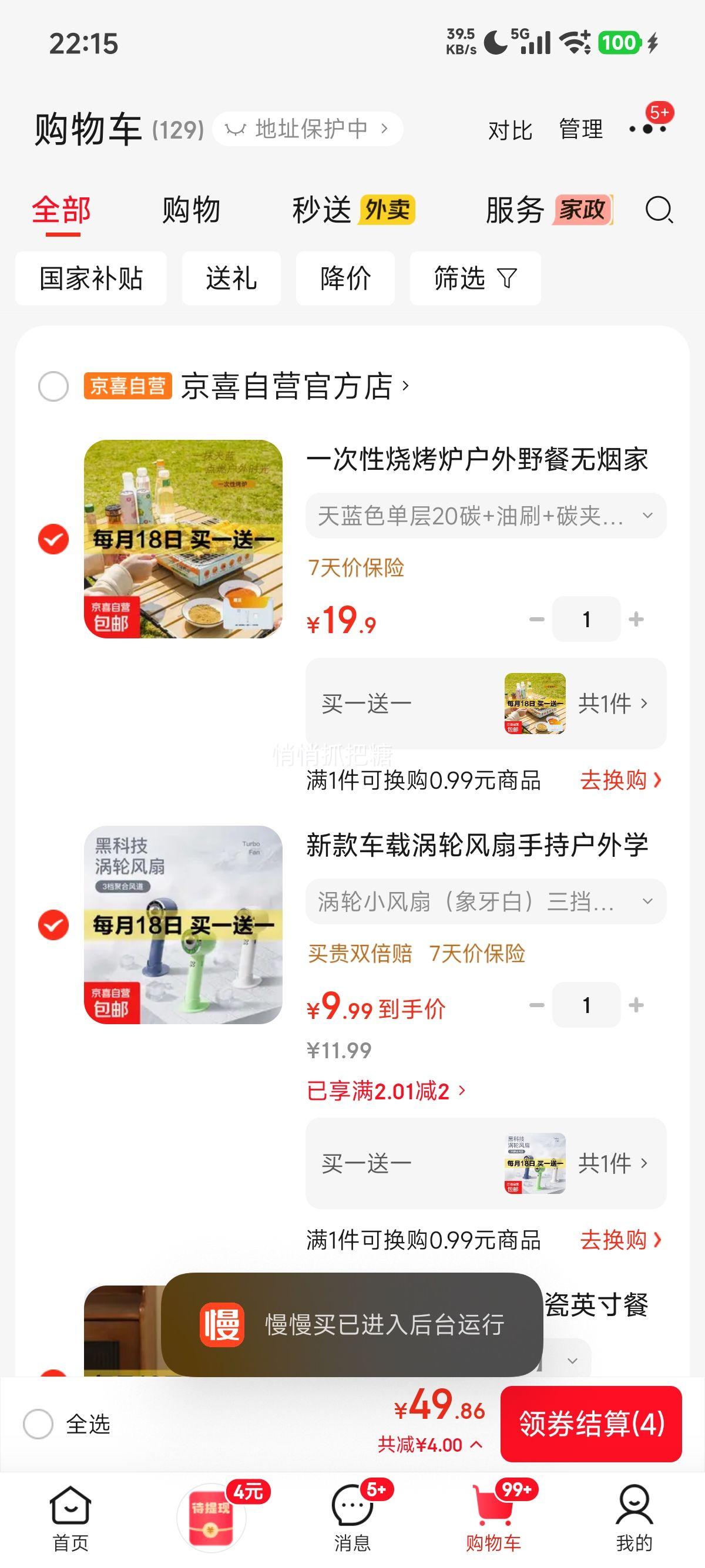Switch to the 购物 tab

(x=190, y=211)
